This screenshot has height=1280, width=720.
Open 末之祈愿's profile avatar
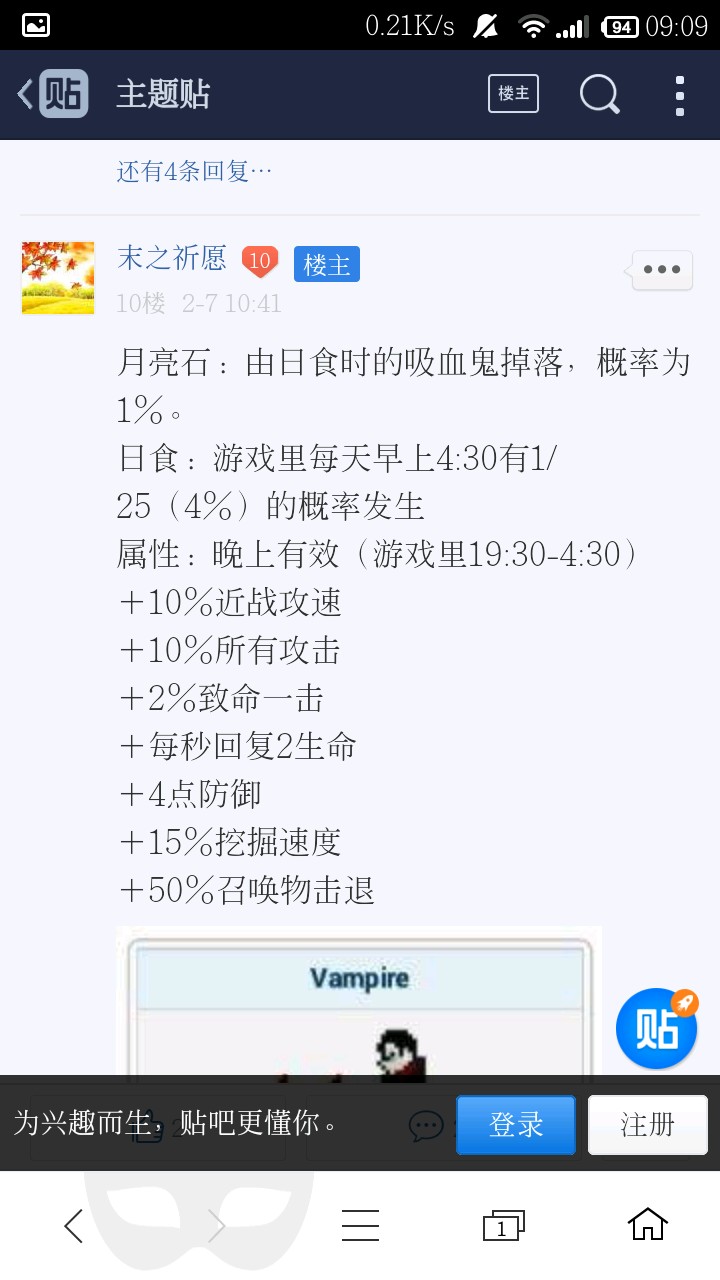point(58,277)
